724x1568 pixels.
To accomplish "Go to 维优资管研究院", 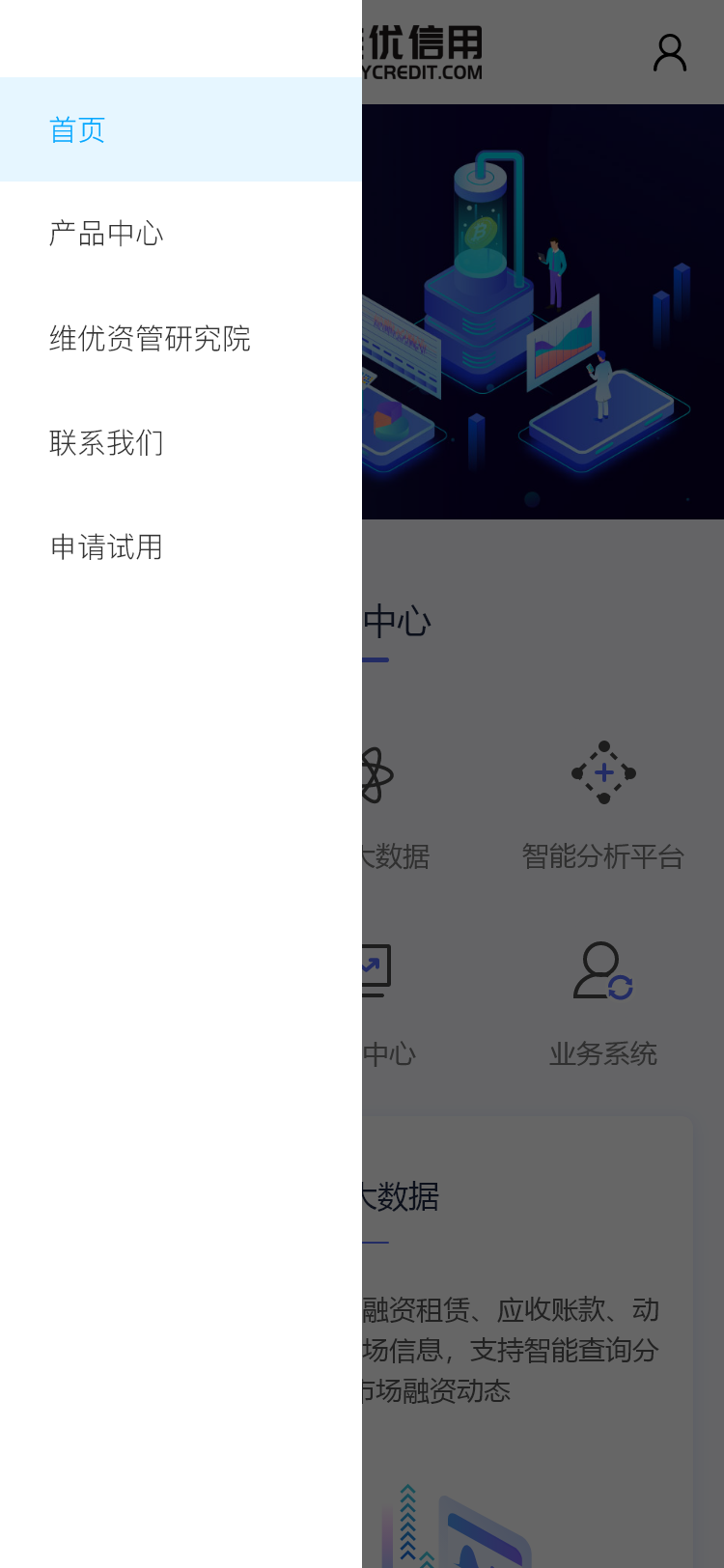I will 150,339.
